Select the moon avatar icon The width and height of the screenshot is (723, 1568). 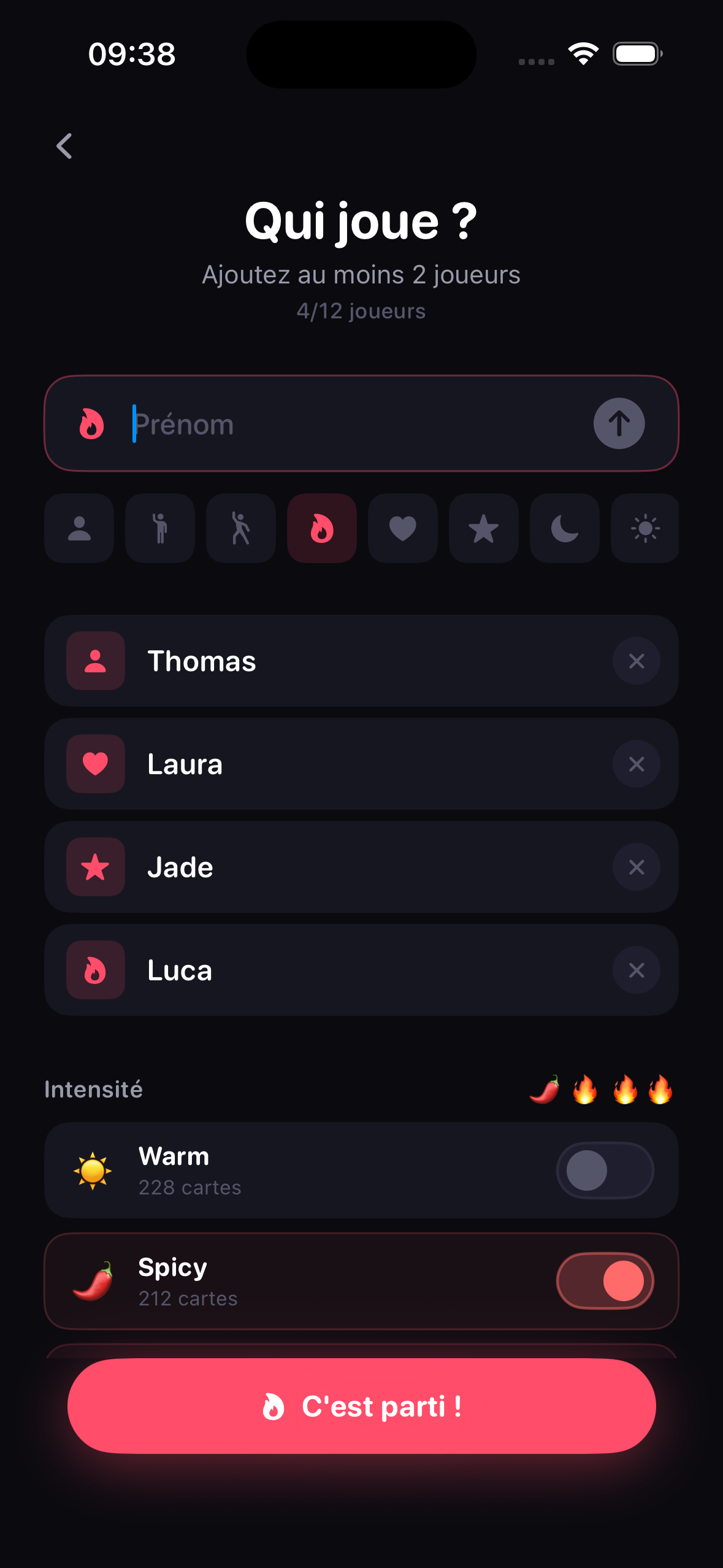pyautogui.click(x=564, y=528)
